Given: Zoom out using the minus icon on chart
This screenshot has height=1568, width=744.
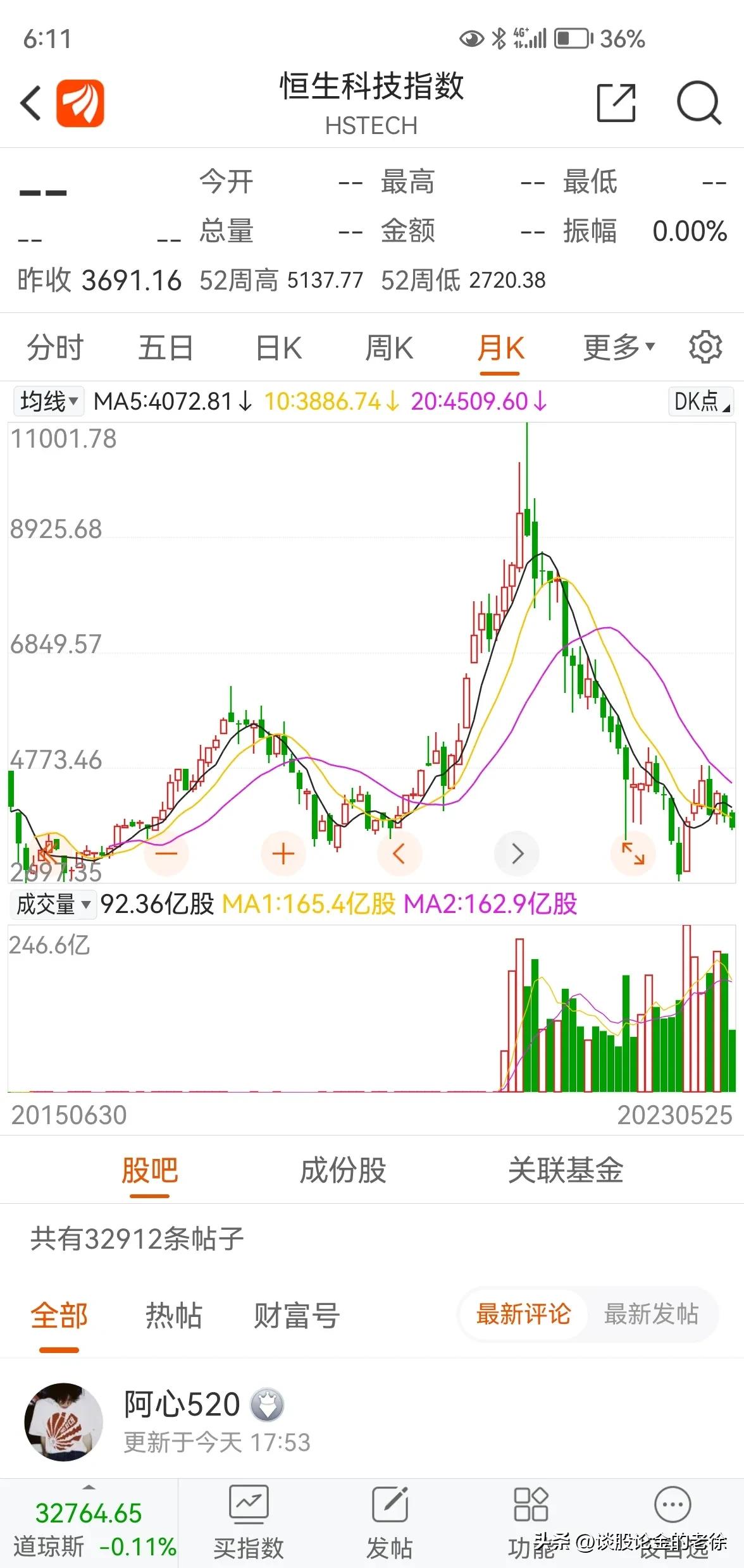Looking at the screenshot, I should (x=166, y=853).
